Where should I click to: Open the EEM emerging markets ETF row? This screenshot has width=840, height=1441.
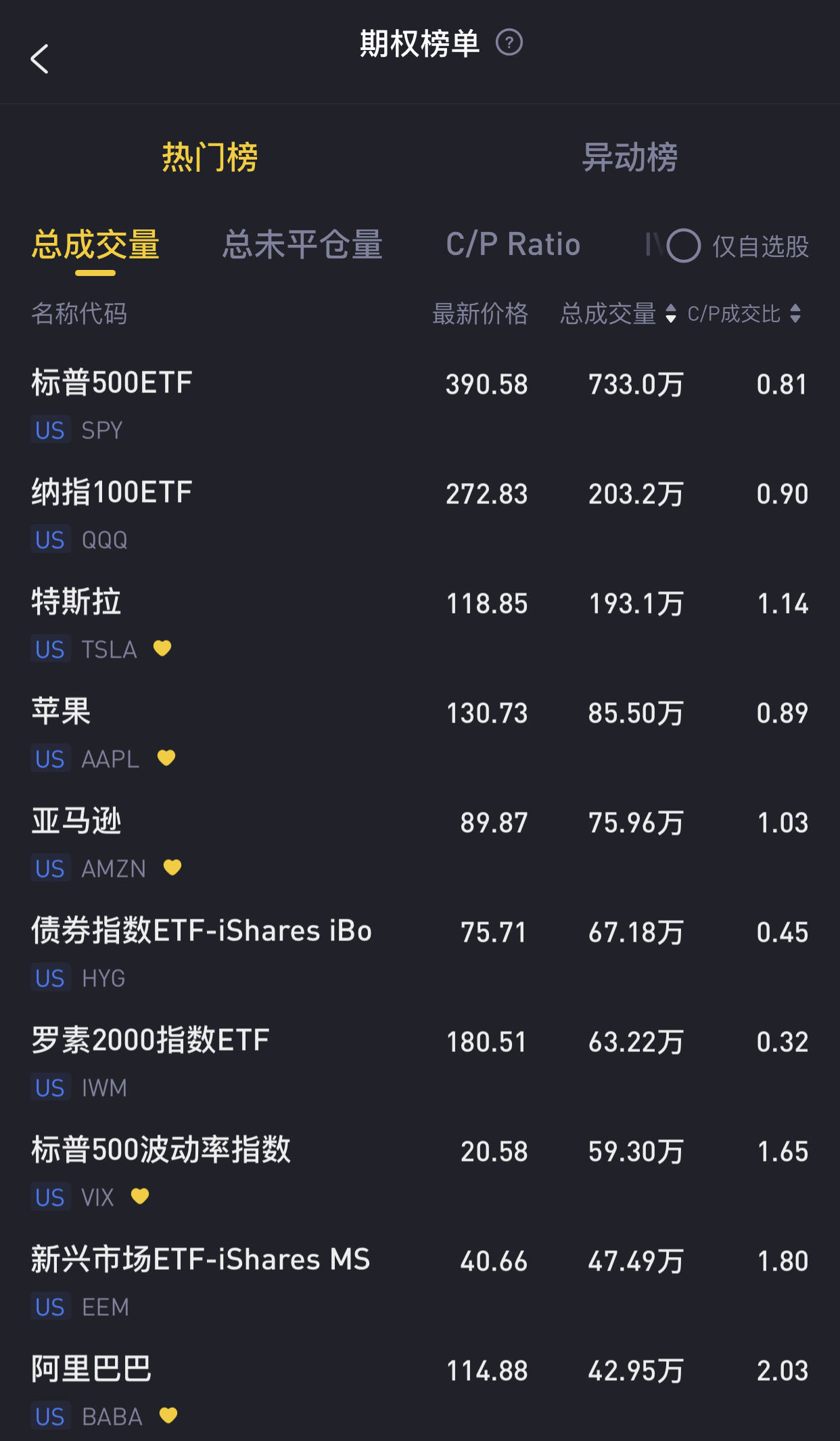click(x=420, y=1282)
